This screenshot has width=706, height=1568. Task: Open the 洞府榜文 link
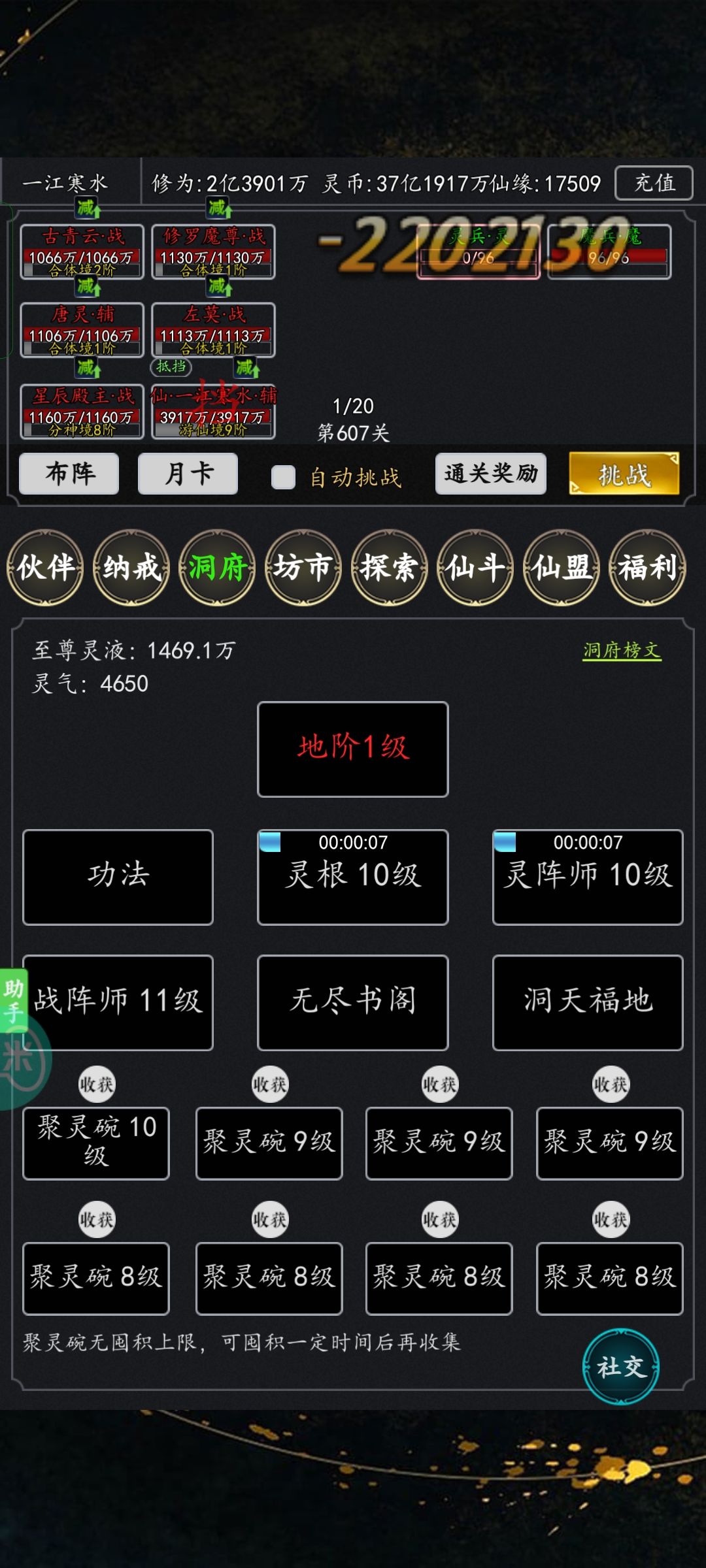coord(622,651)
